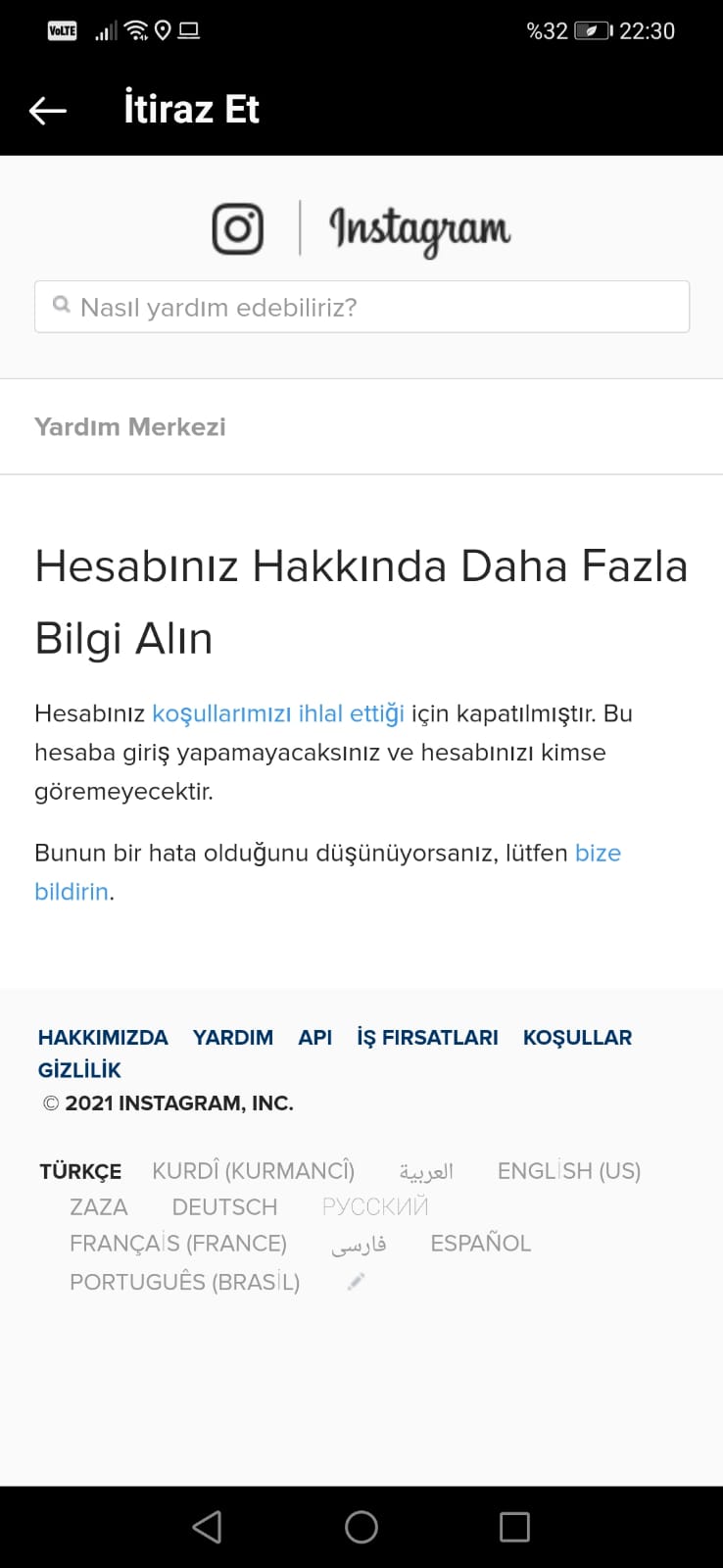Open the İŞ FIRSATLARI footer link
This screenshot has width=723, height=1568.
pos(427,1037)
